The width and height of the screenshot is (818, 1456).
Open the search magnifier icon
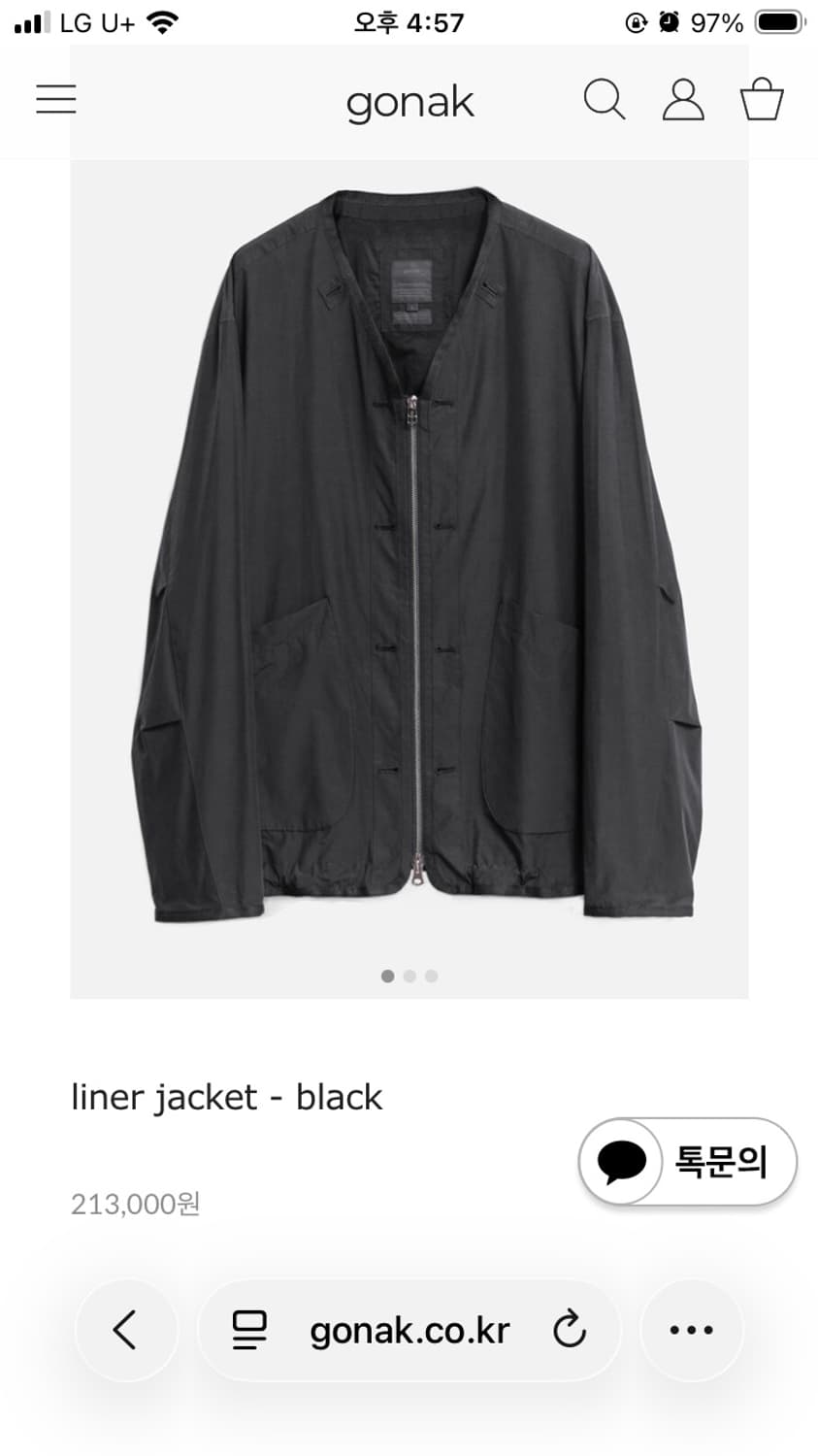pos(604,99)
